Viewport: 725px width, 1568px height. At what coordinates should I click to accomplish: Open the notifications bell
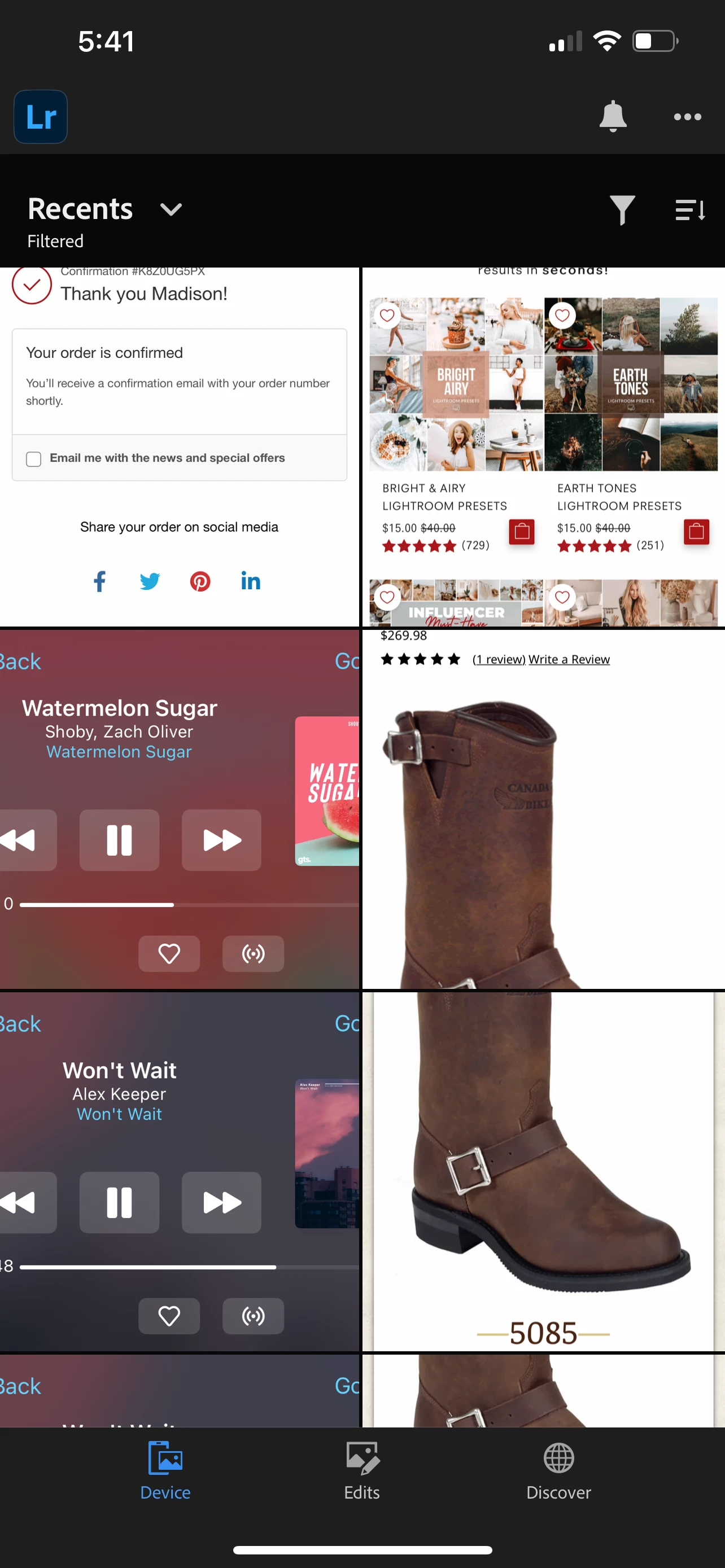(x=613, y=116)
